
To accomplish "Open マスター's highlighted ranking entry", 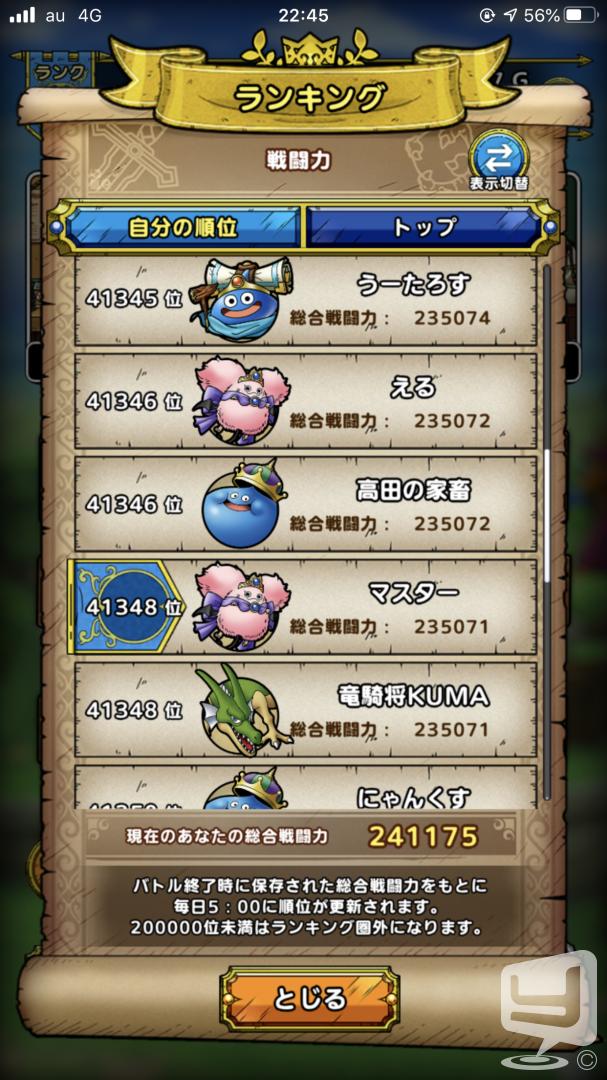I will click(303, 607).
